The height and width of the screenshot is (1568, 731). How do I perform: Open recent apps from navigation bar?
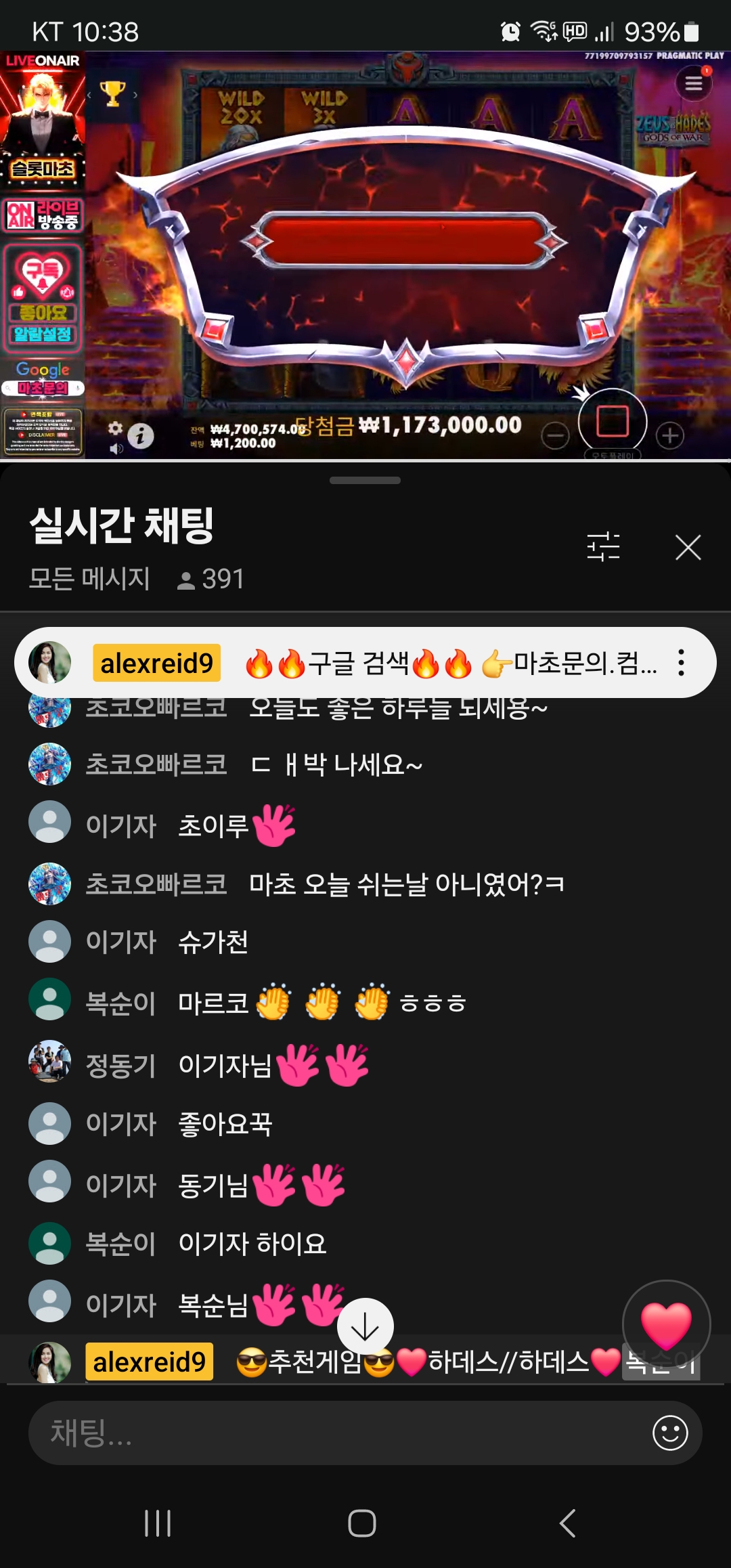[158, 1523]
